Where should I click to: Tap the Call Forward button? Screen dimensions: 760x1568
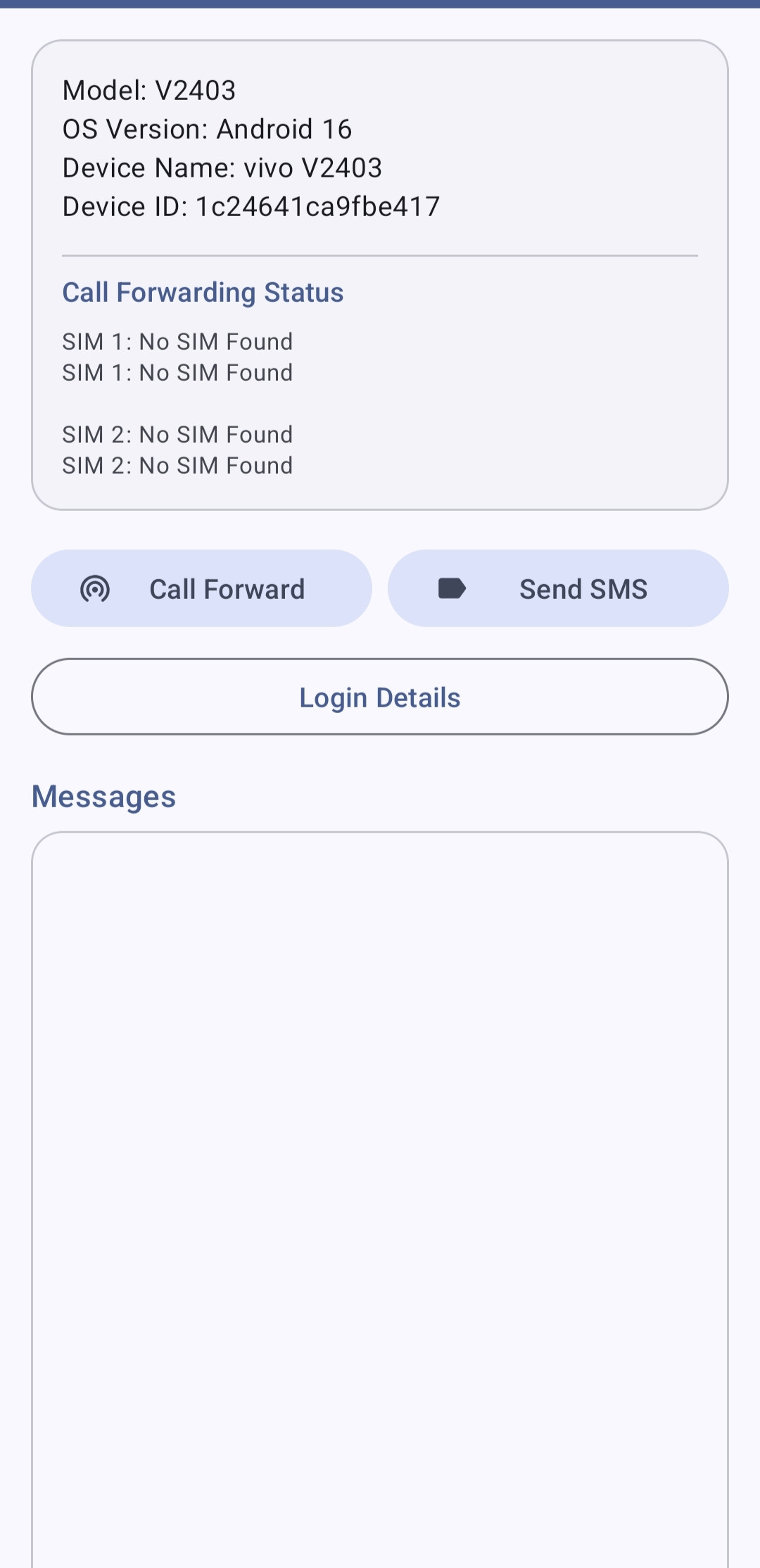tap(201, 588)
